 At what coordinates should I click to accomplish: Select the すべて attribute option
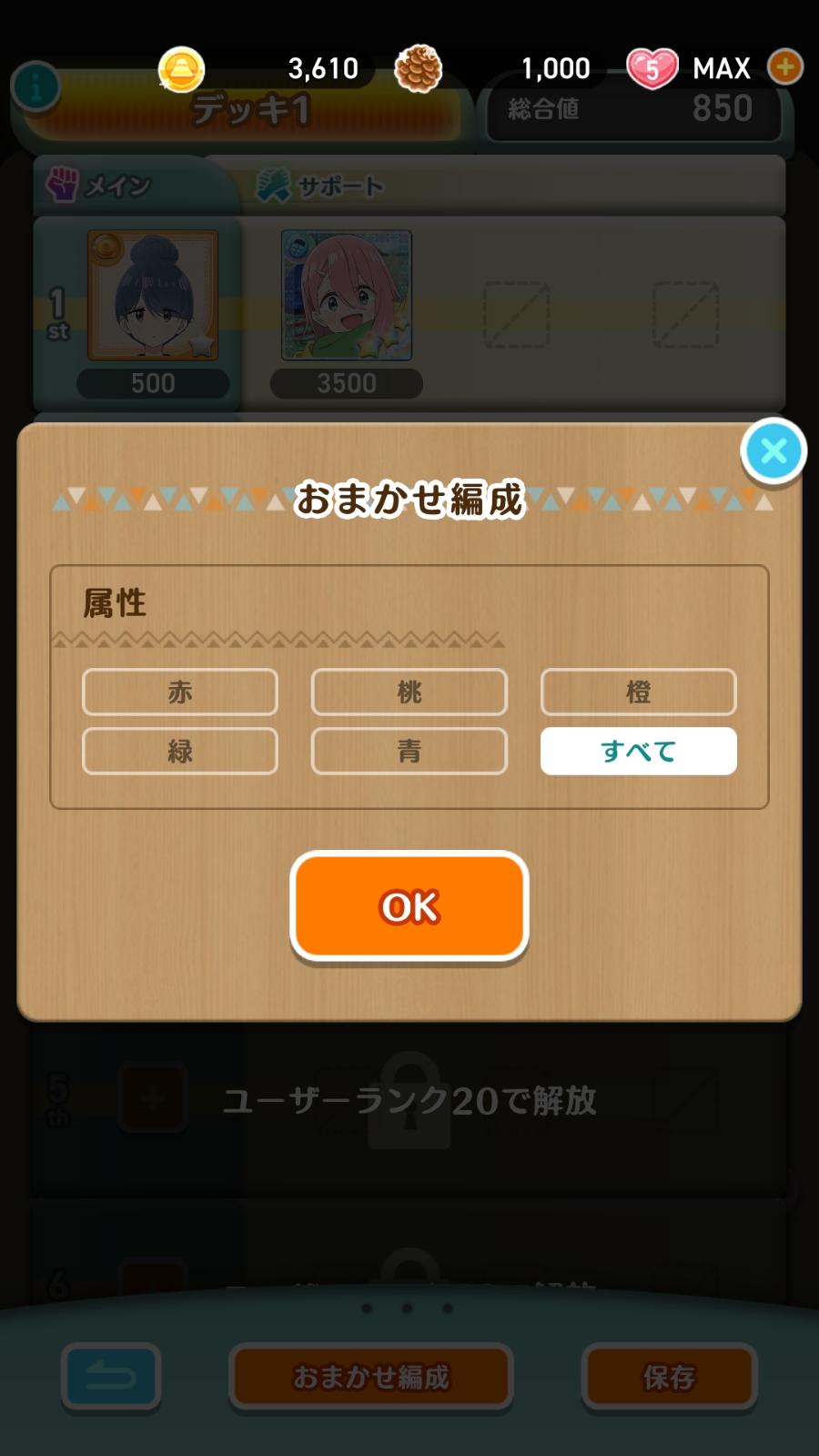(x=639, y=751)
